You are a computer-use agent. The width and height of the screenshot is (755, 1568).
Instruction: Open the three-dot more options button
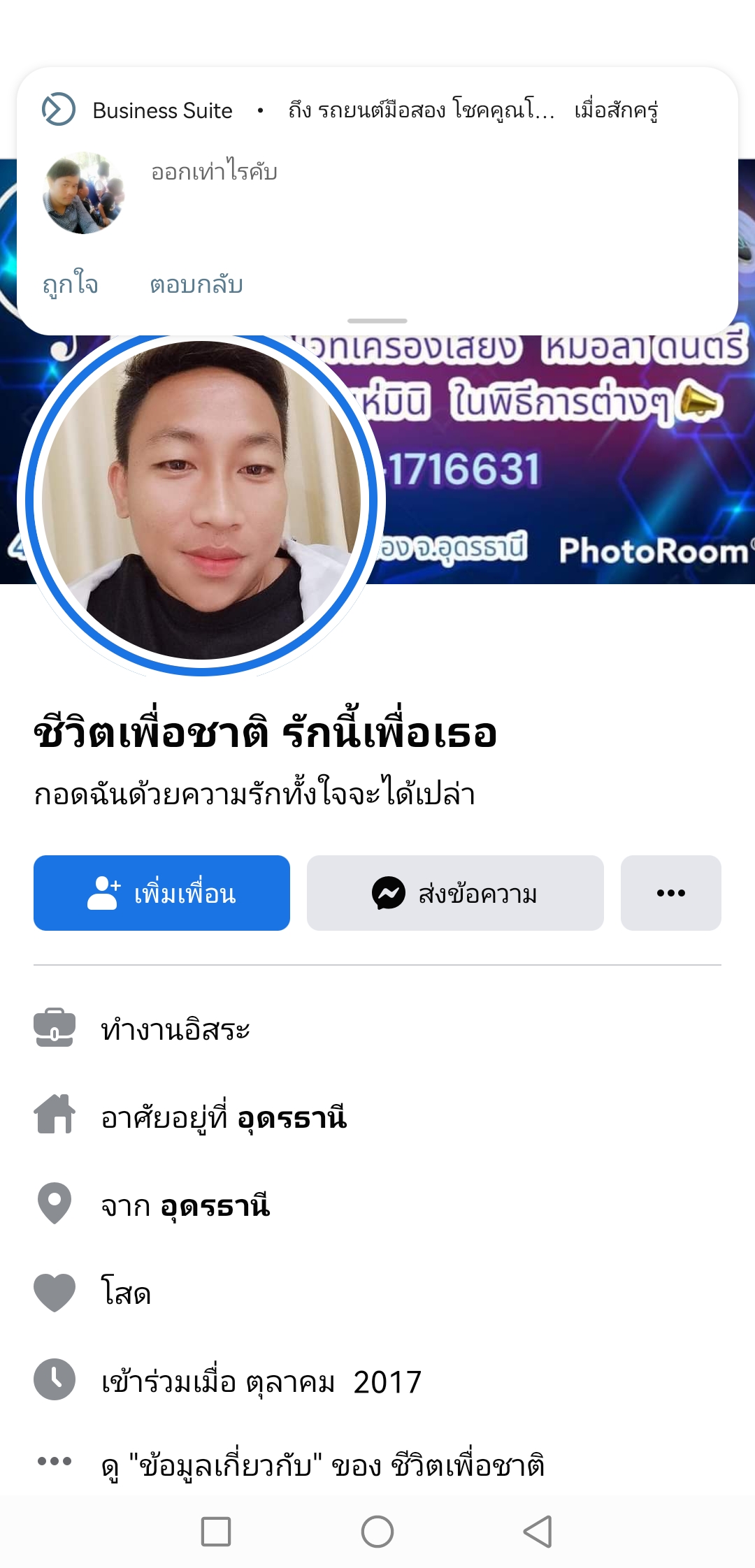pos(670,893)
